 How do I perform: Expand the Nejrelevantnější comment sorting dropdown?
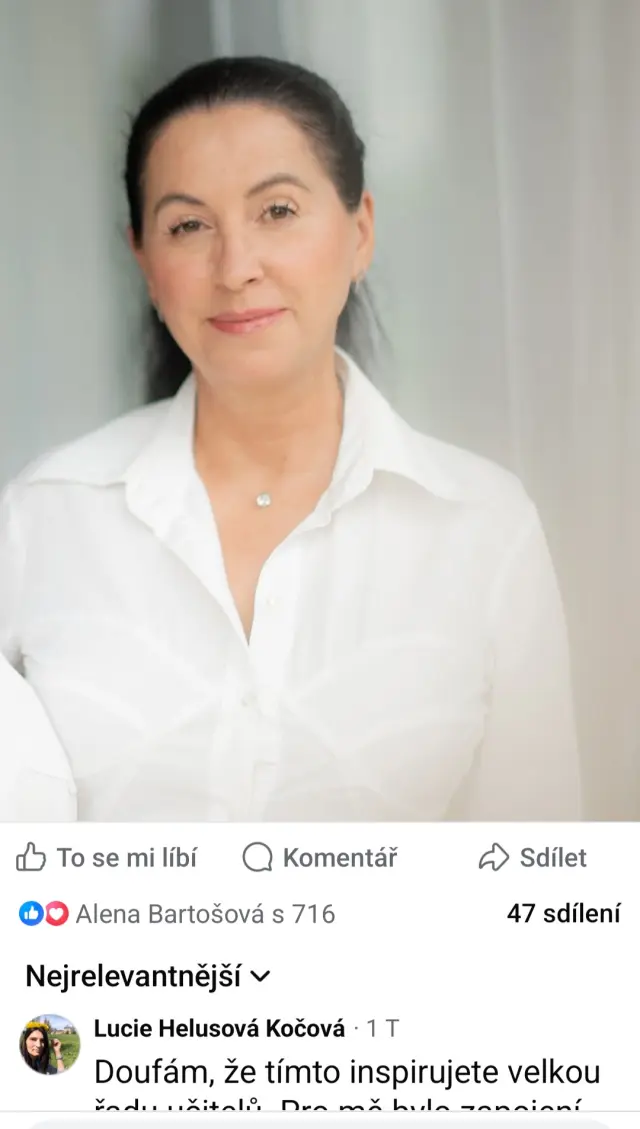click(x=147, y=976)
